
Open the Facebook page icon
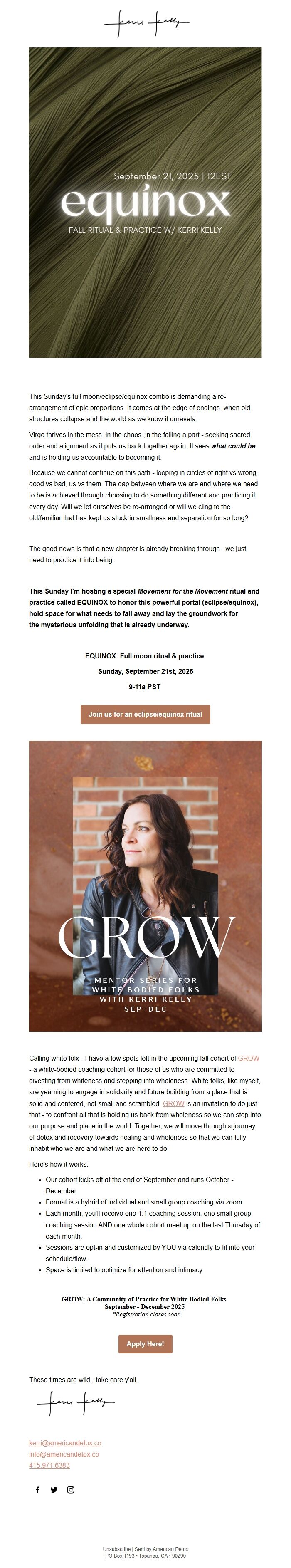pos(37,1489)
